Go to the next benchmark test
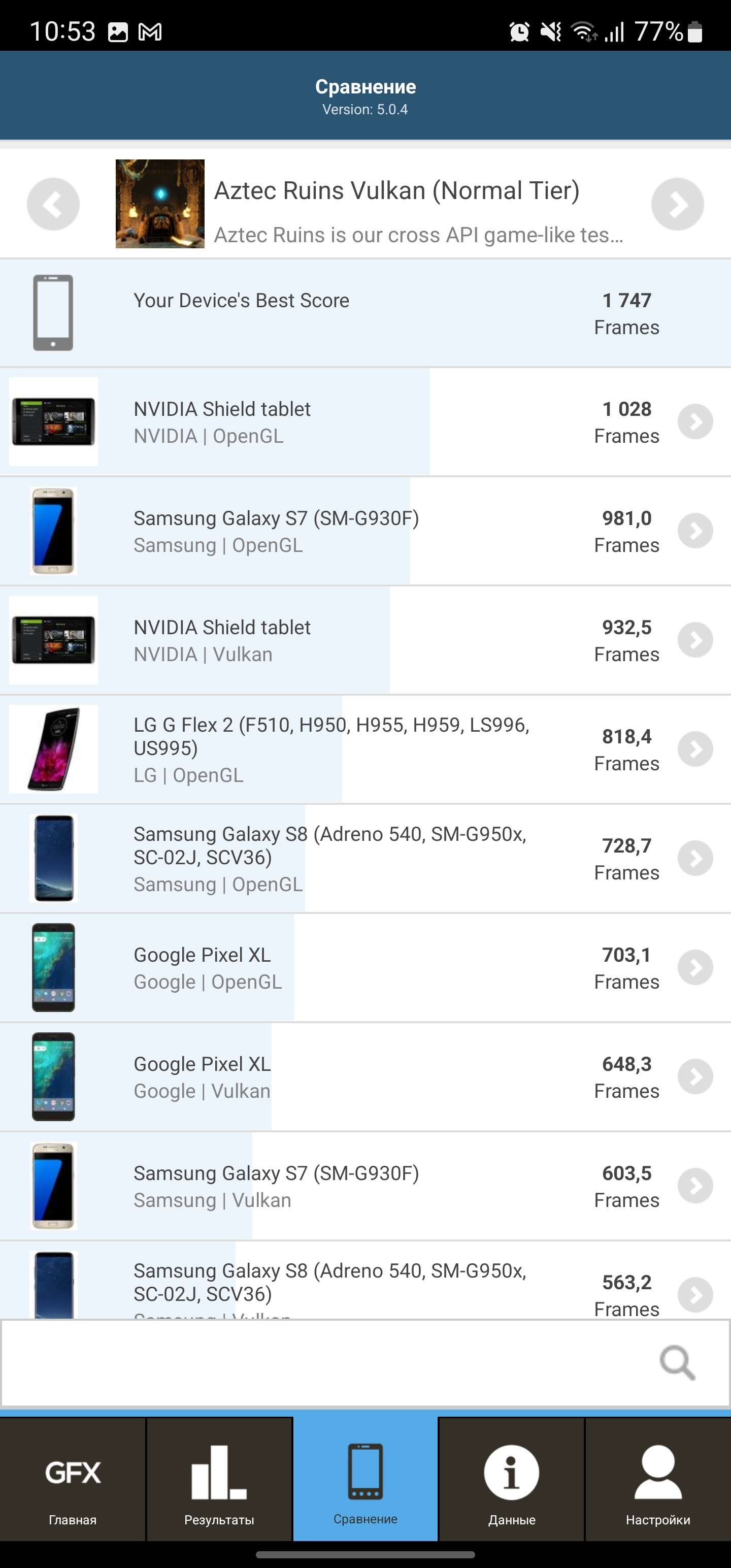 (677, 204)
